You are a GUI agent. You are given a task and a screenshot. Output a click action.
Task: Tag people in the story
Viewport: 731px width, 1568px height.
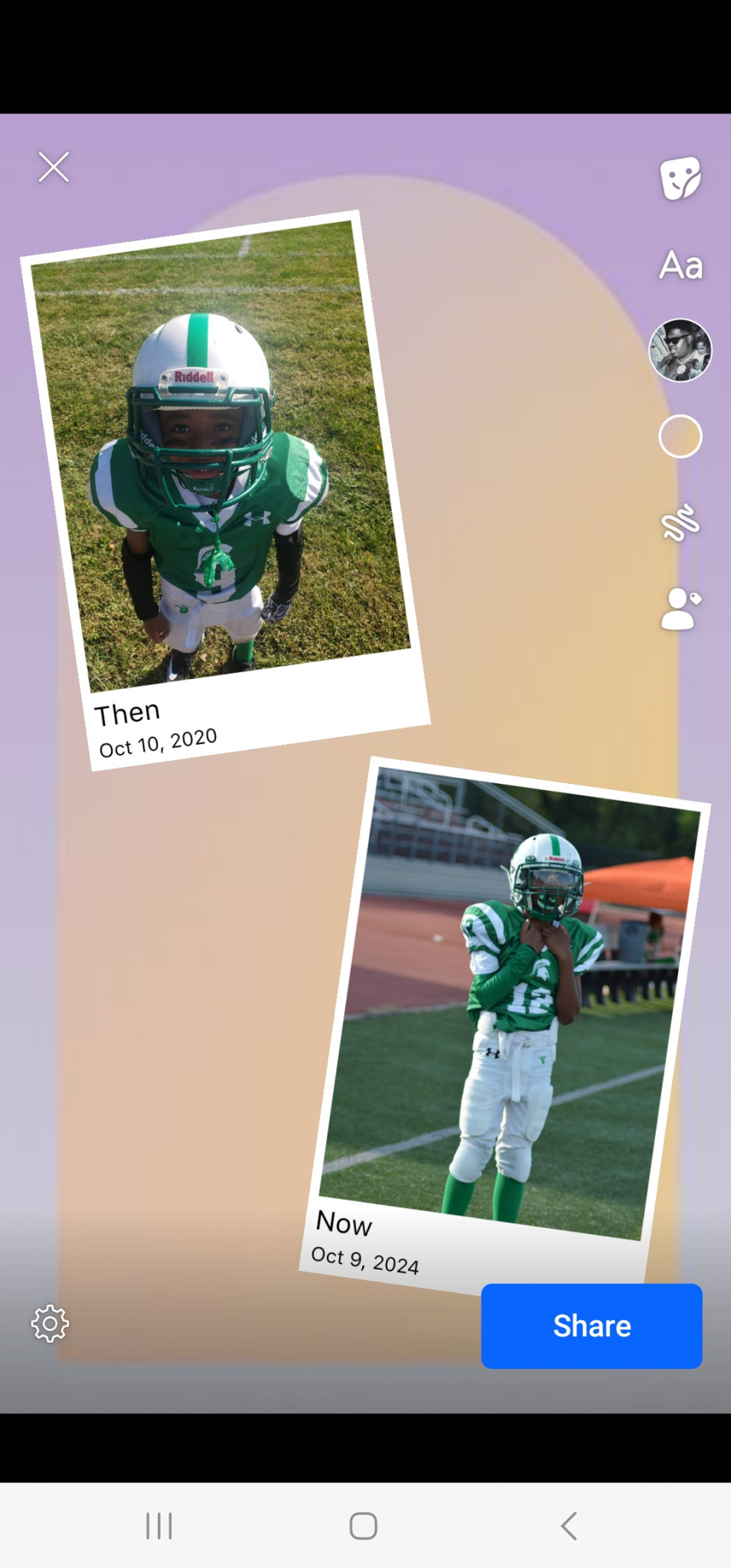680,609
